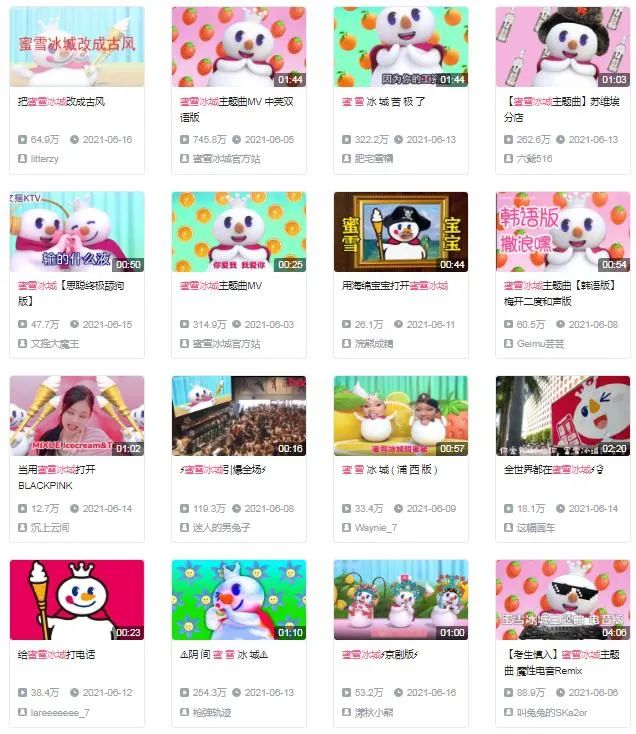Play 蜜雪冰城主题曲MV 中英双语版
636x734 pixels.
[238, 47]
